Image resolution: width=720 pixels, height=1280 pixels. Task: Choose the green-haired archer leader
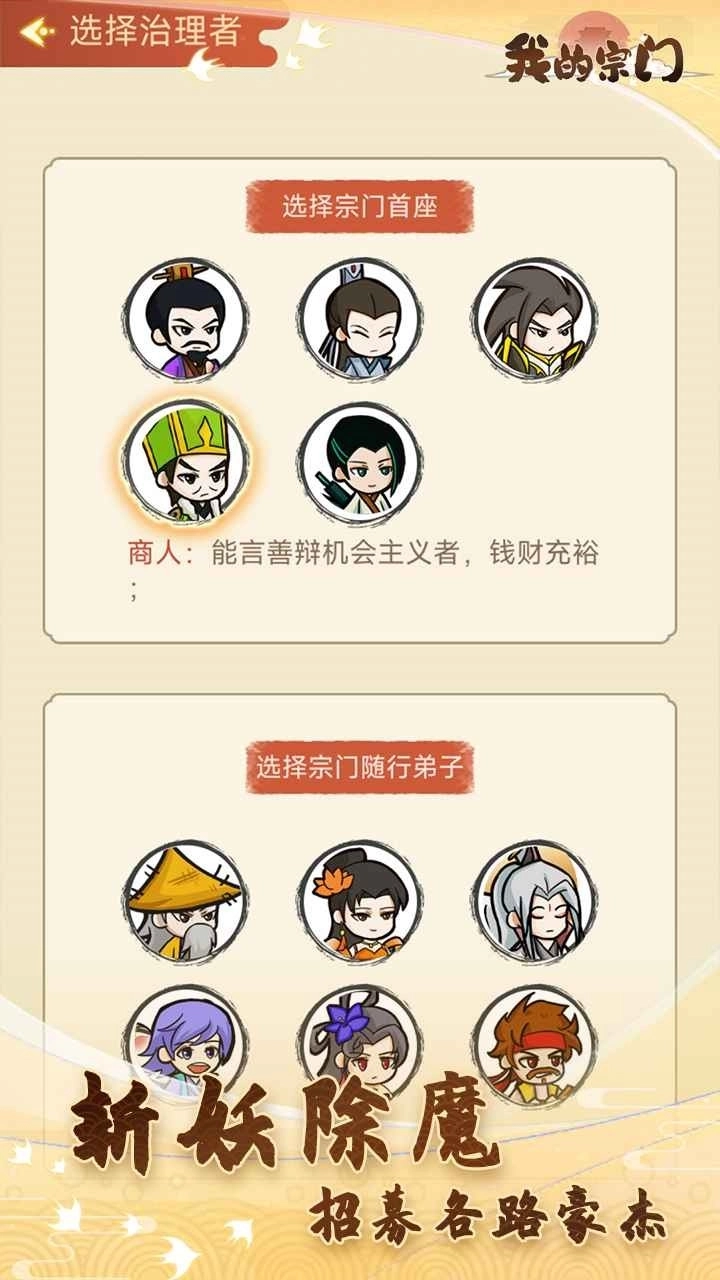pos(360,461)
